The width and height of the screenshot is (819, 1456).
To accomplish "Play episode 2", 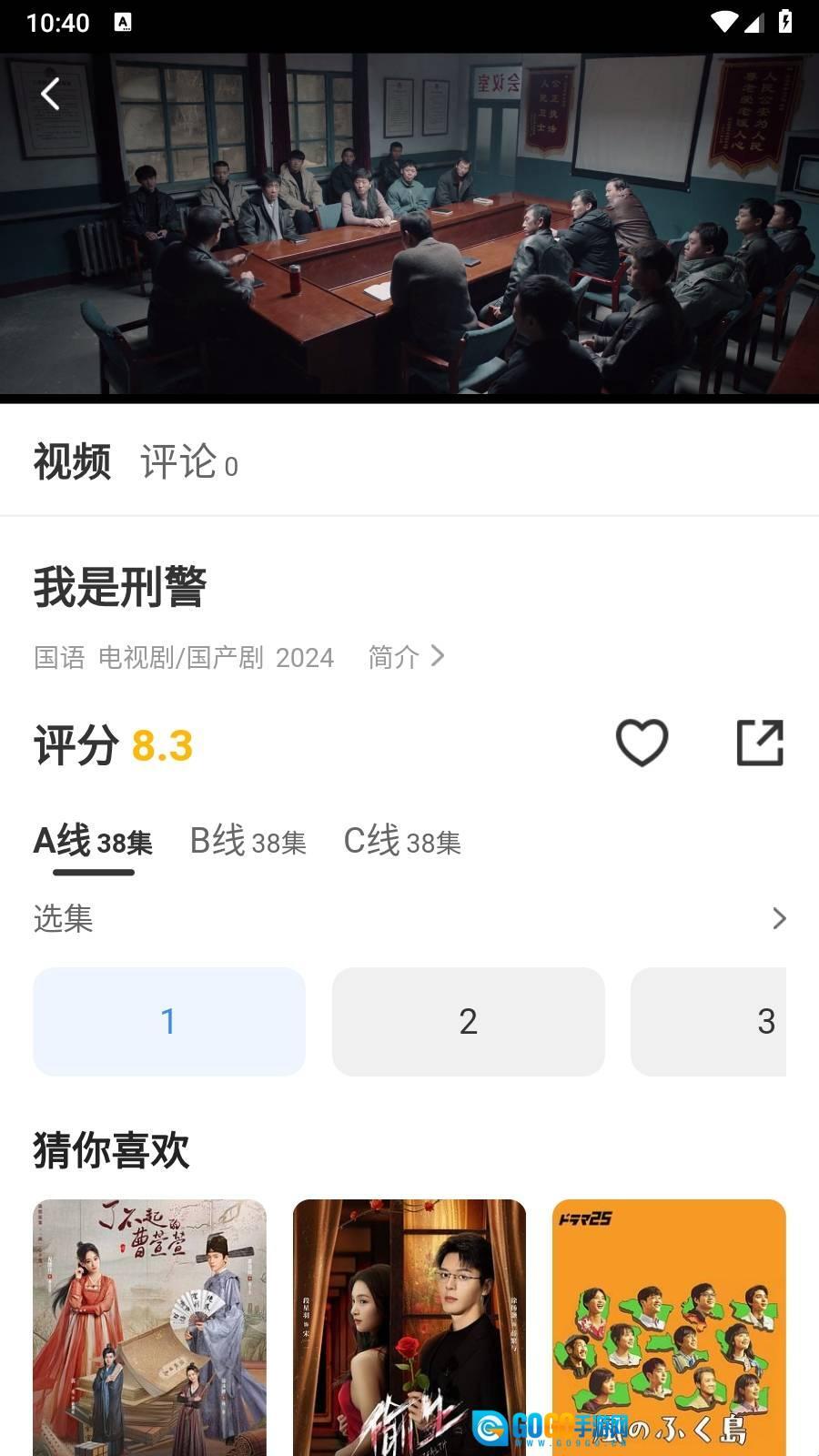I will point(468,1021).
